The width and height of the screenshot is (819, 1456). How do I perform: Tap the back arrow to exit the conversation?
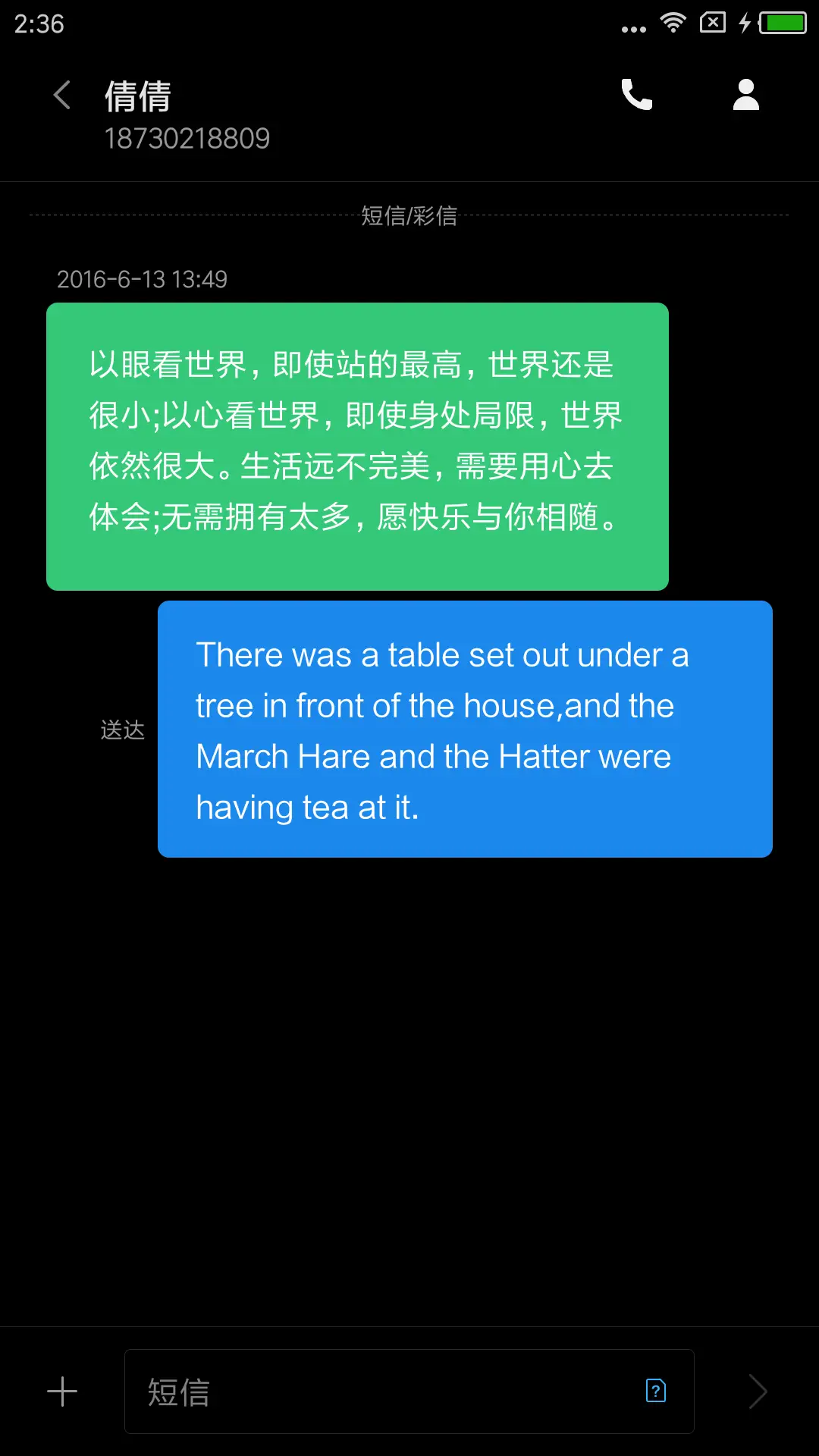[x=61, y=95]
